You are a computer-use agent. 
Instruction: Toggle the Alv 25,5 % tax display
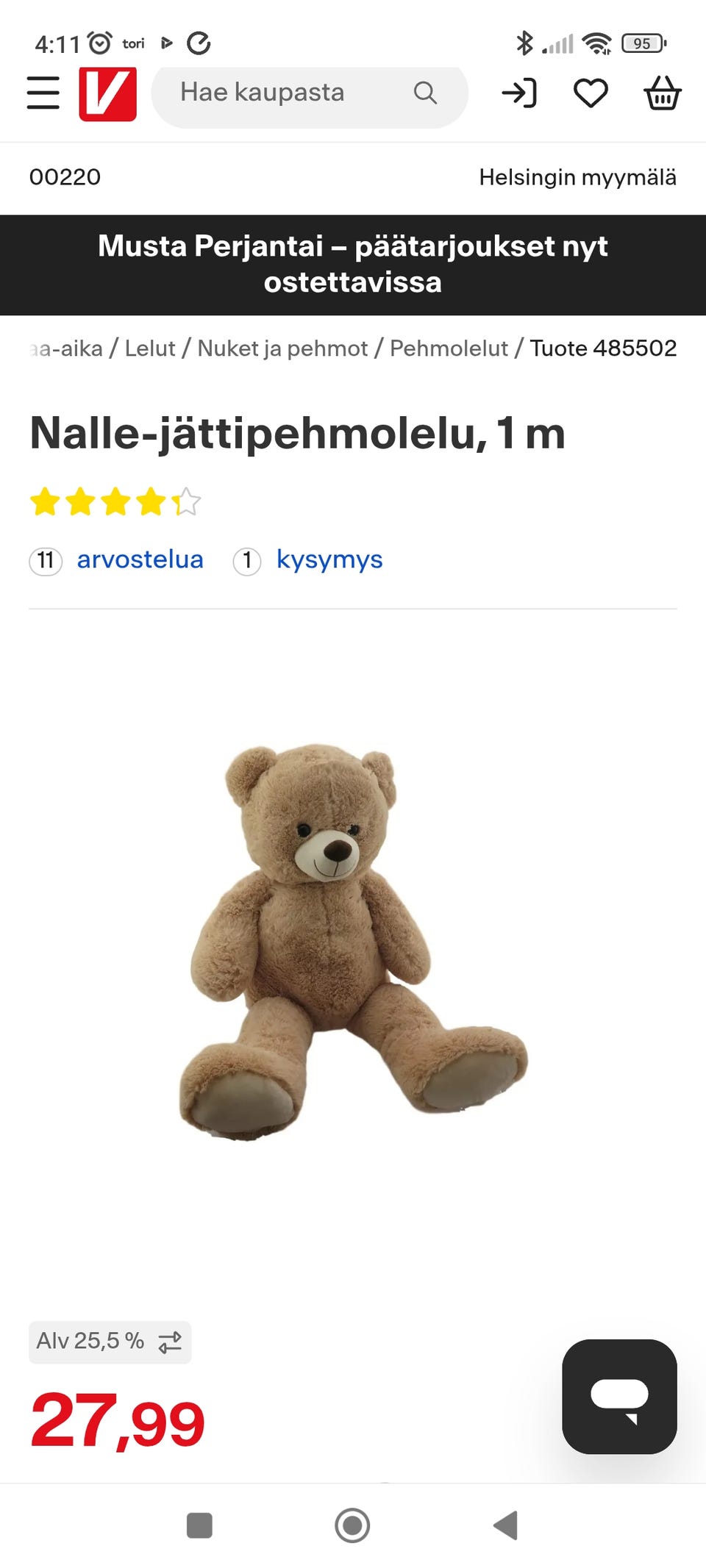[x=110, y=1342]
